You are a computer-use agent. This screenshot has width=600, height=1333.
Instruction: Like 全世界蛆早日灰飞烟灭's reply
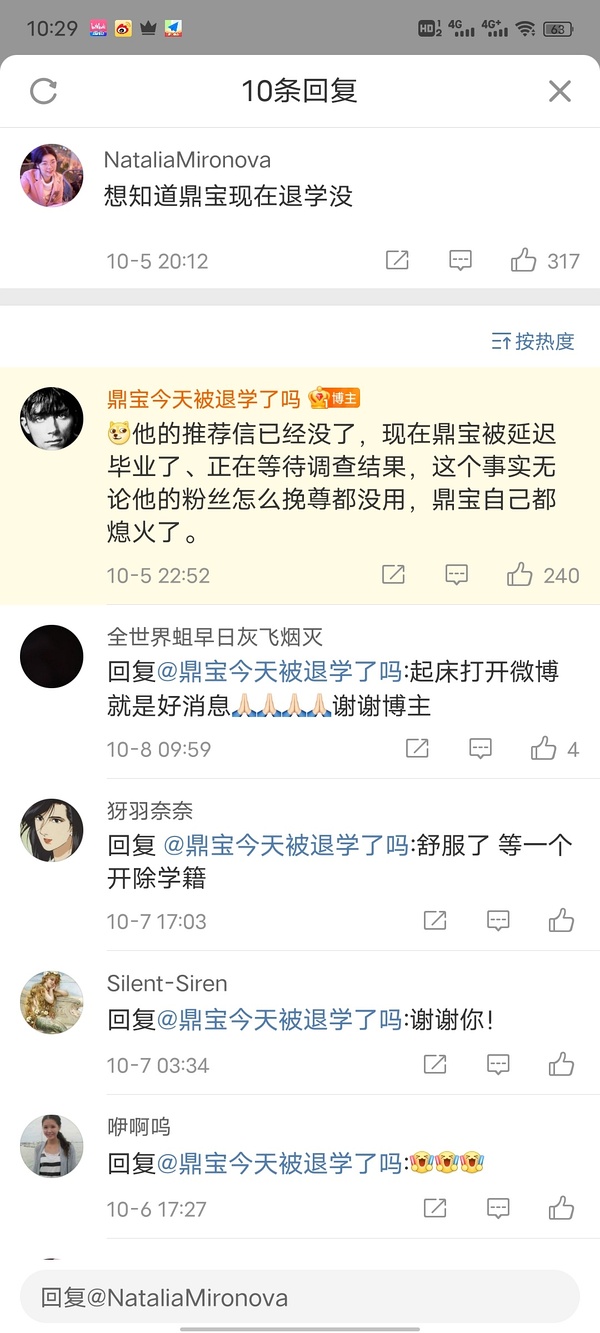[544, 749]
